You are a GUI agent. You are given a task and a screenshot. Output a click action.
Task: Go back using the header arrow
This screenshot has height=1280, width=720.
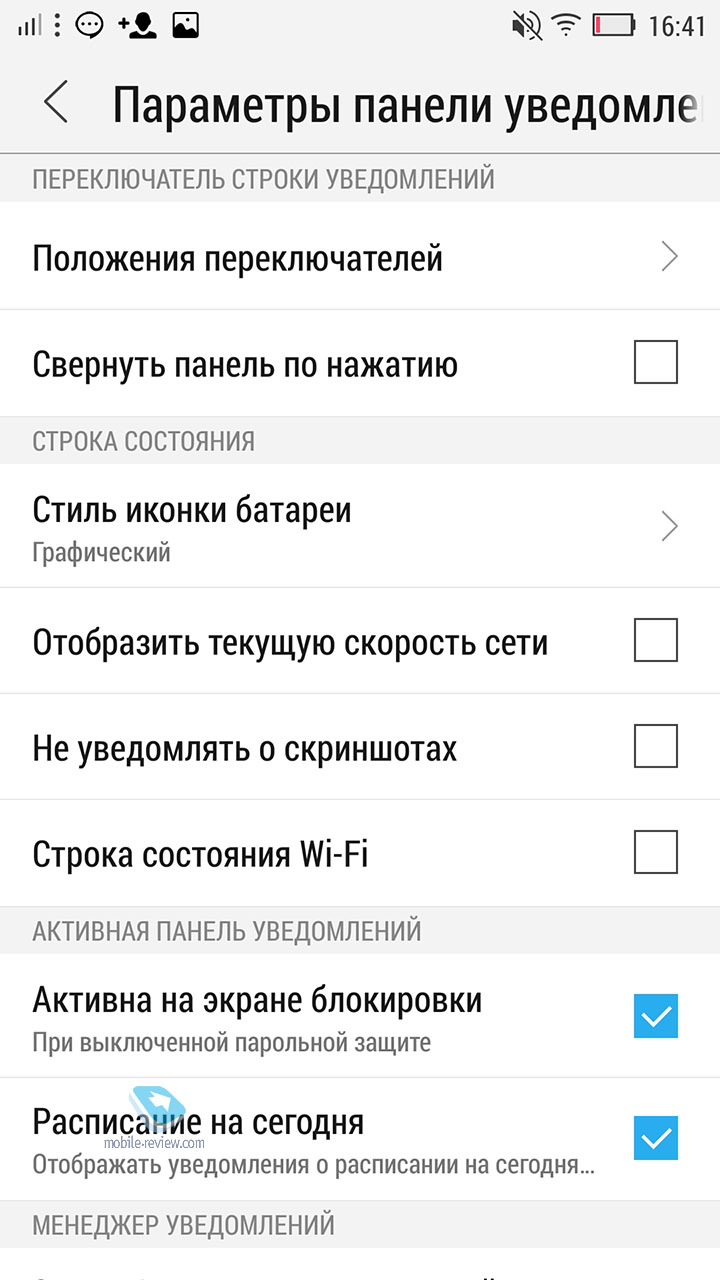[56, 103]
